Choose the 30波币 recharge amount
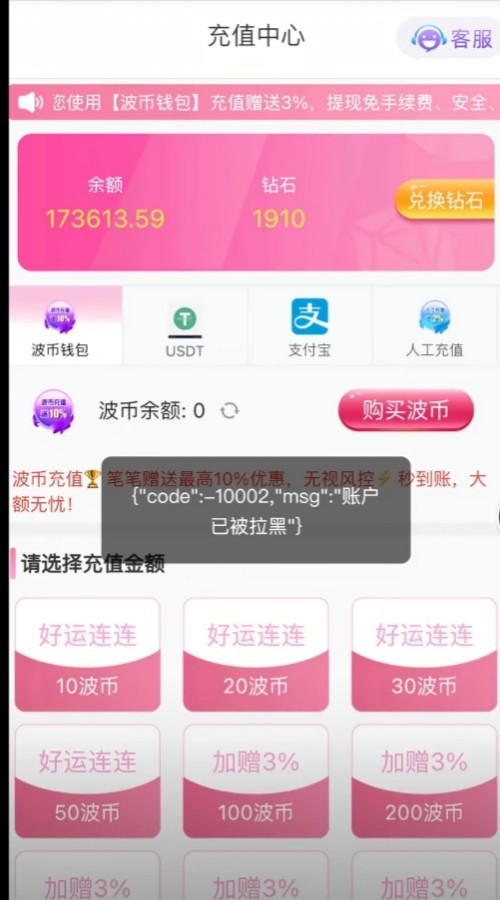The image size is (500, 900). click(x=424, y=654)
